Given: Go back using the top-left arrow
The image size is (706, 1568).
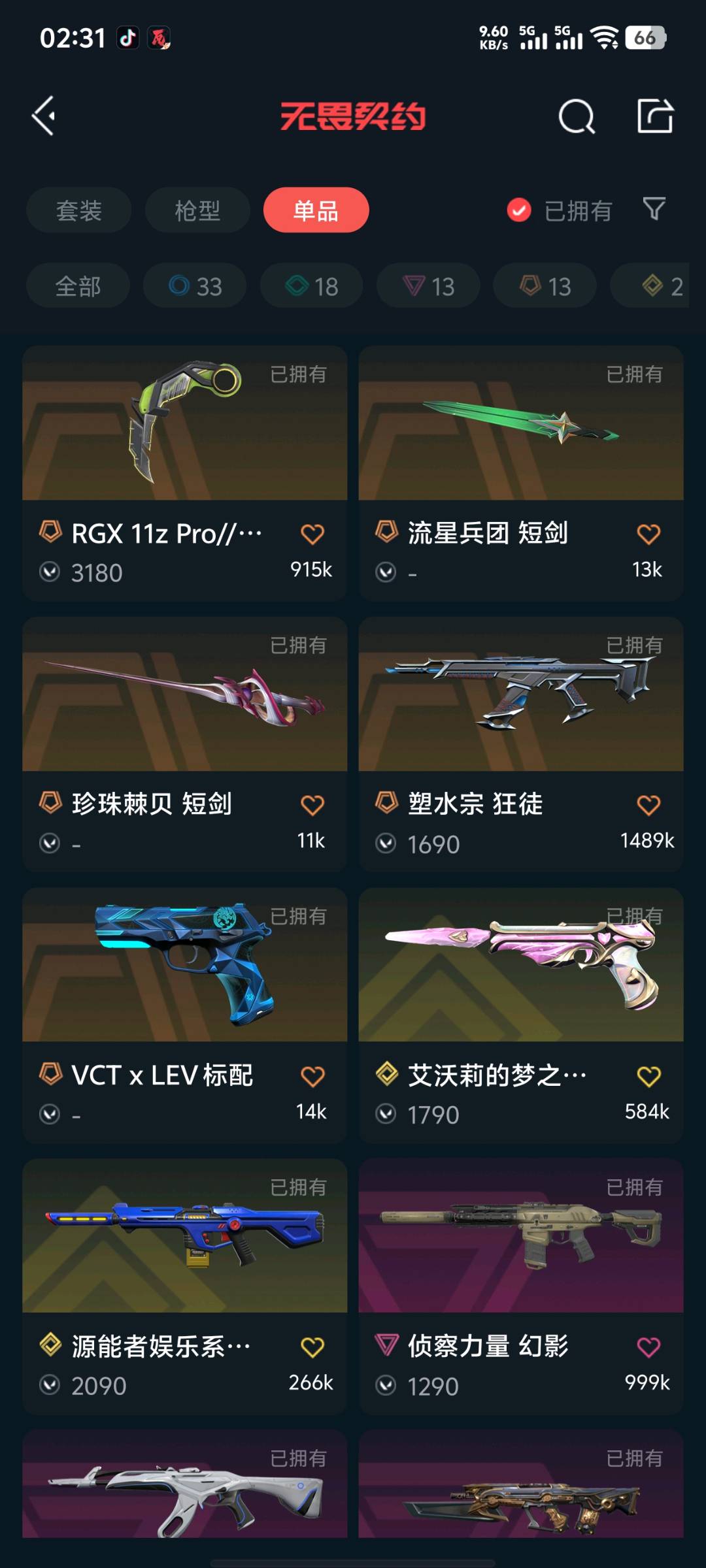Looking at the screenshot, I should (x=44, y=116).
